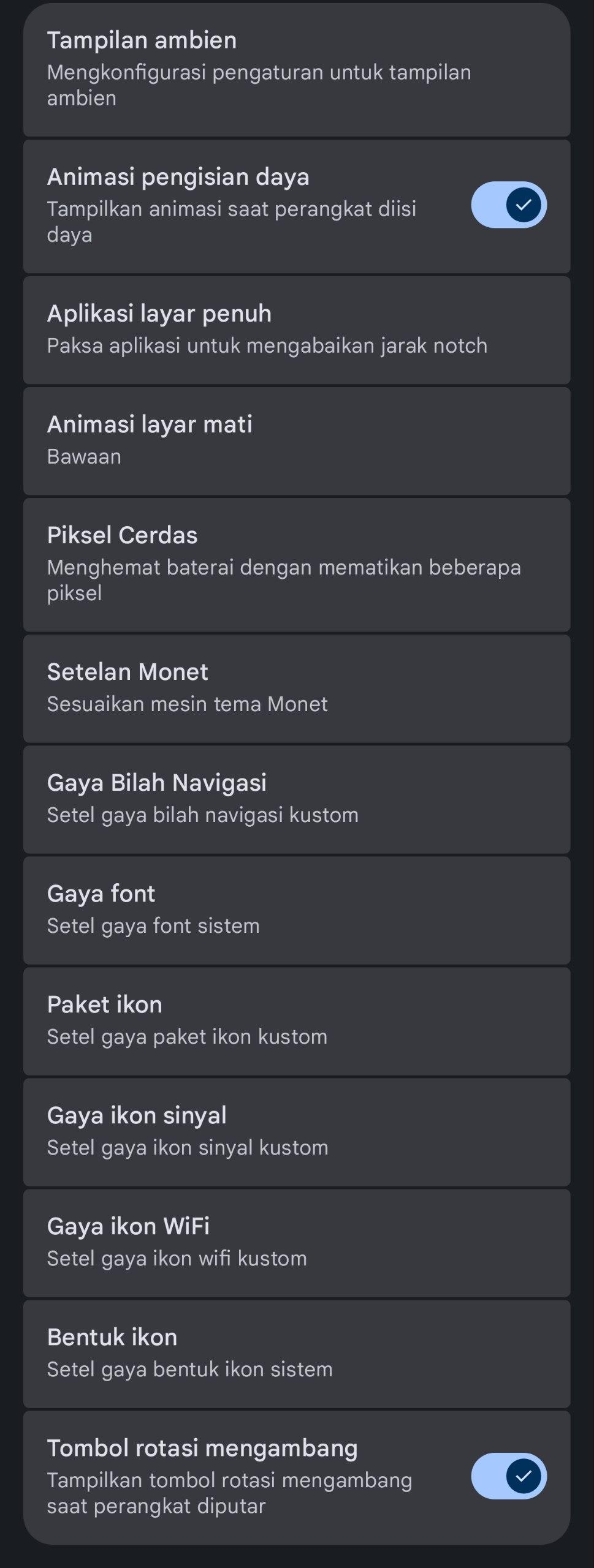Toggle Animasi pengisian daya switch

pyautogui.click(x=508, y=205)
